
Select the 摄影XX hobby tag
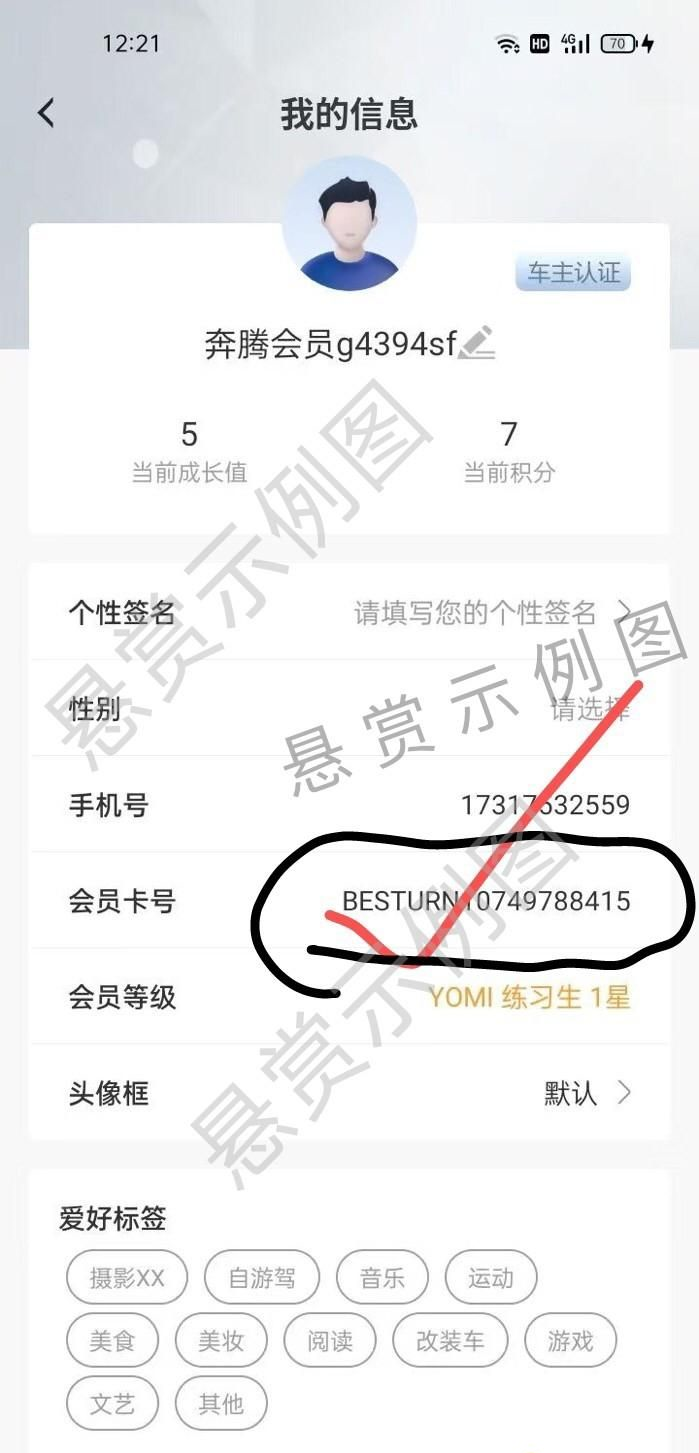pyautogui.click(x=127, y=1278)
